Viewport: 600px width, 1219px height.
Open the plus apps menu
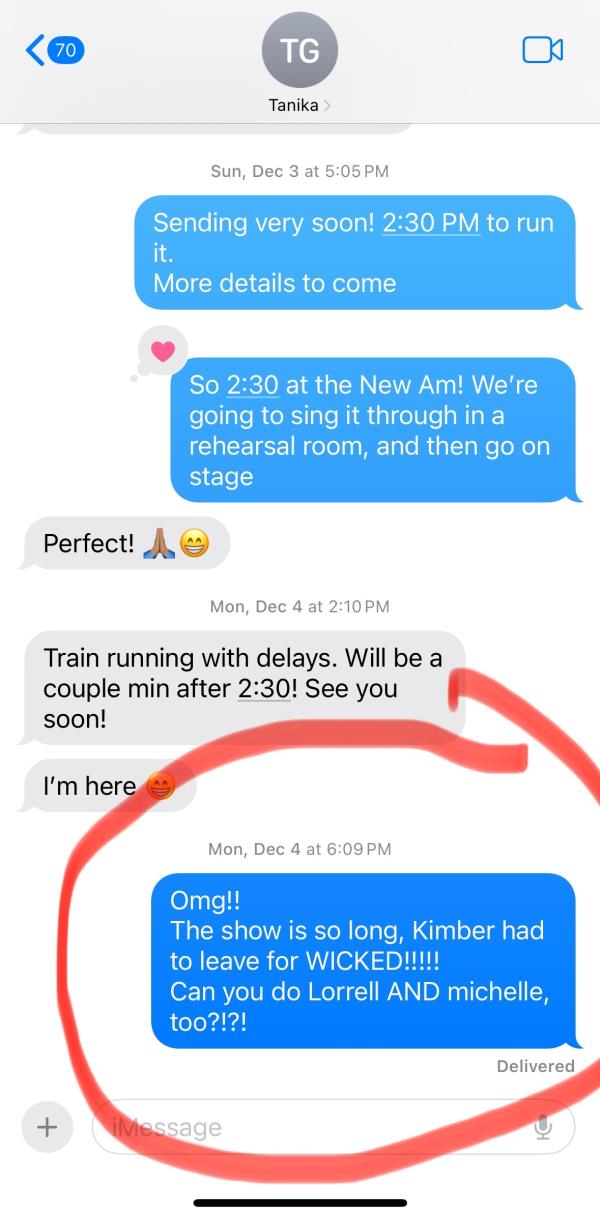pos(46,1127)
